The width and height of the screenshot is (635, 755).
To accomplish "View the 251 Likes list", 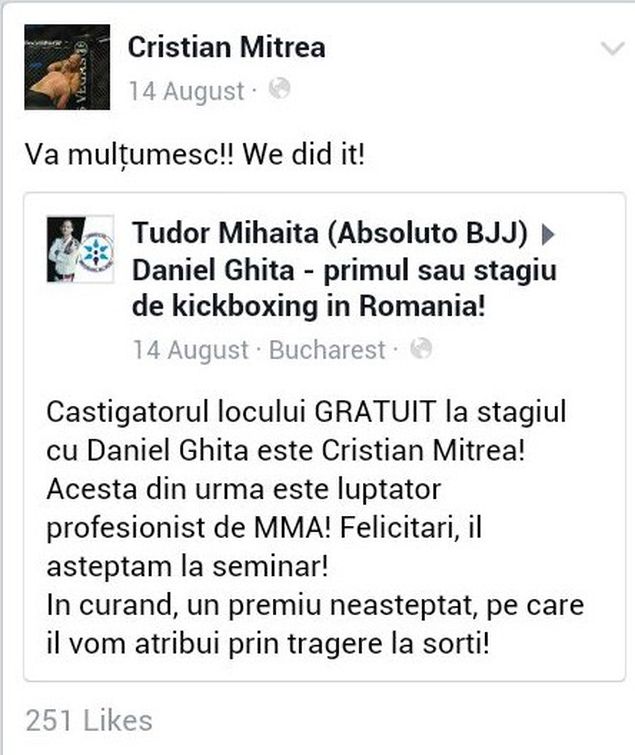I will click(89, 720).
